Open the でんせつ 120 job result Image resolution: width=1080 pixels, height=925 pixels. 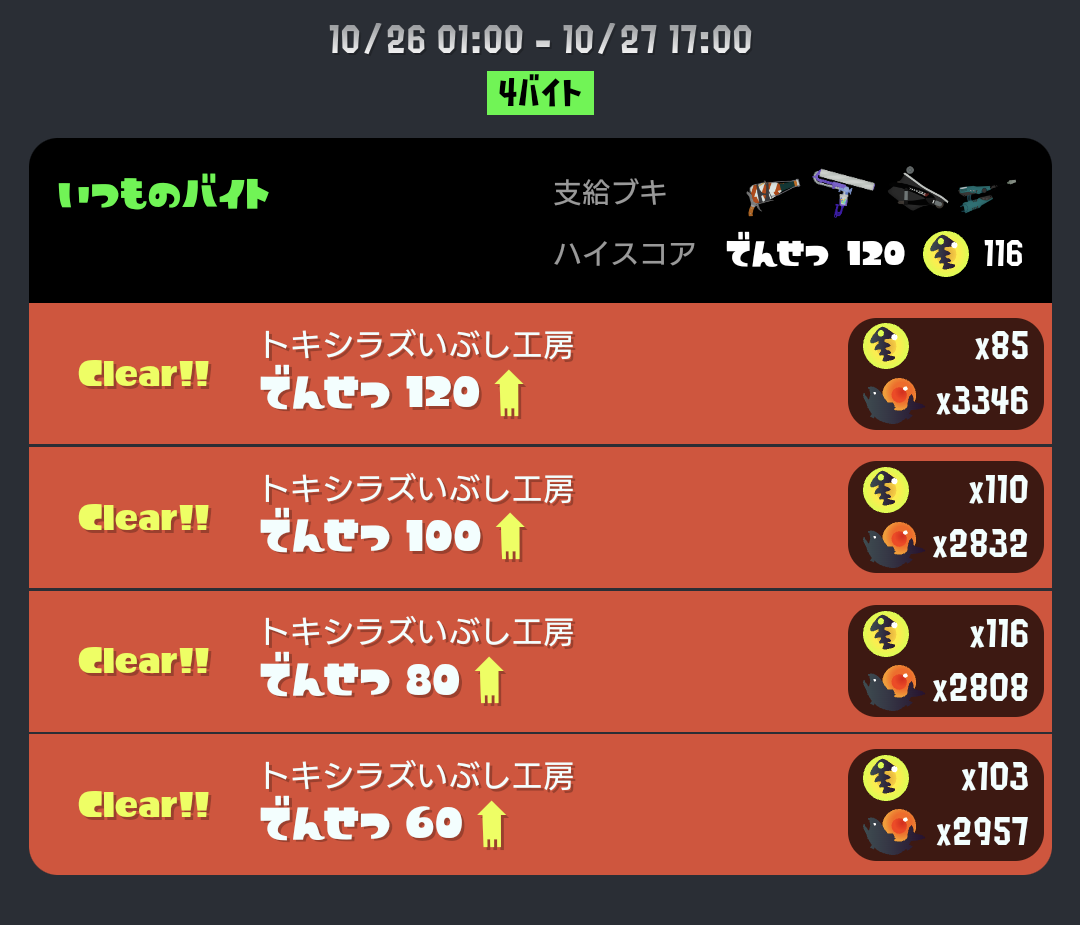click(x=540, y=374)
